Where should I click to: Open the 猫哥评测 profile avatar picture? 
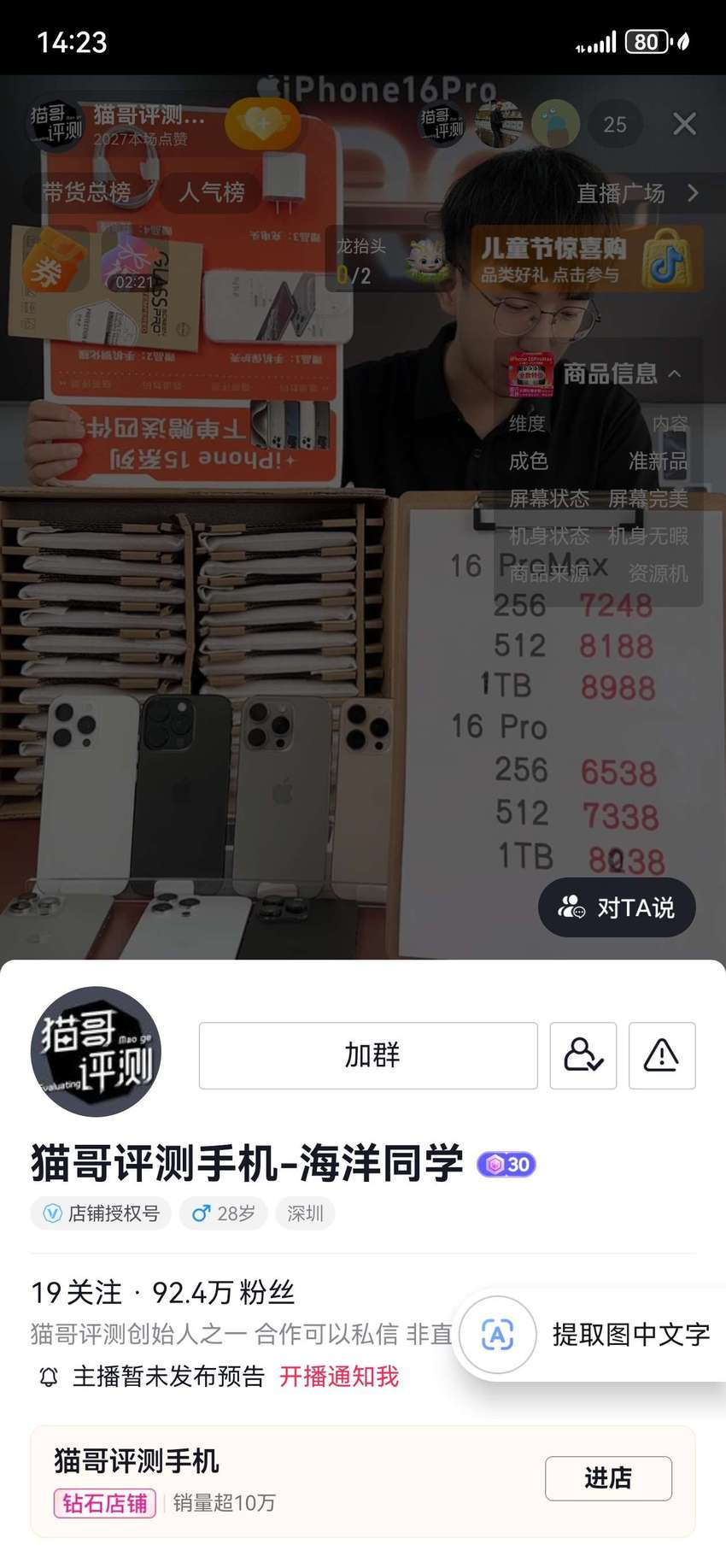tap(96, 1052)
